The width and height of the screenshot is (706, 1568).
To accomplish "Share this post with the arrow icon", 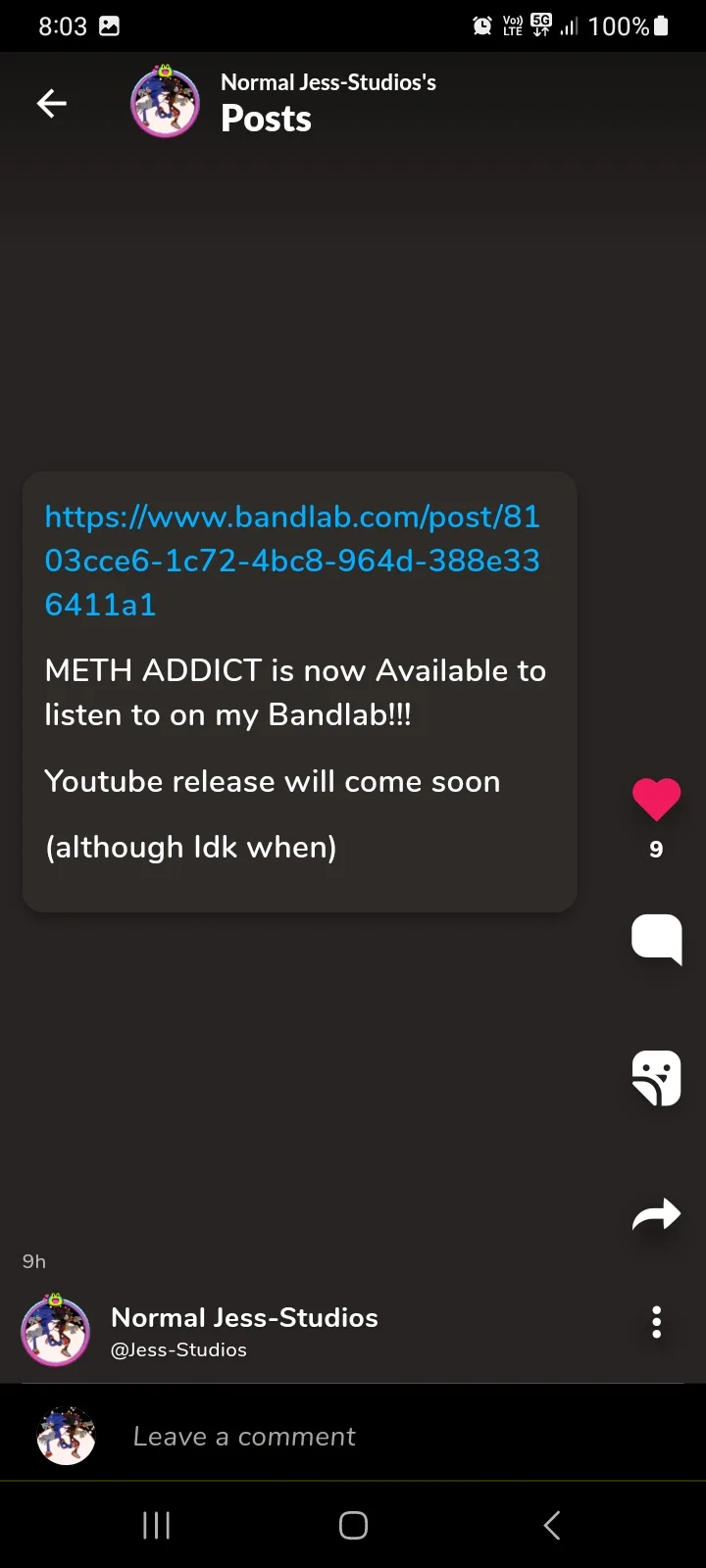I will tap(656, 1215).
